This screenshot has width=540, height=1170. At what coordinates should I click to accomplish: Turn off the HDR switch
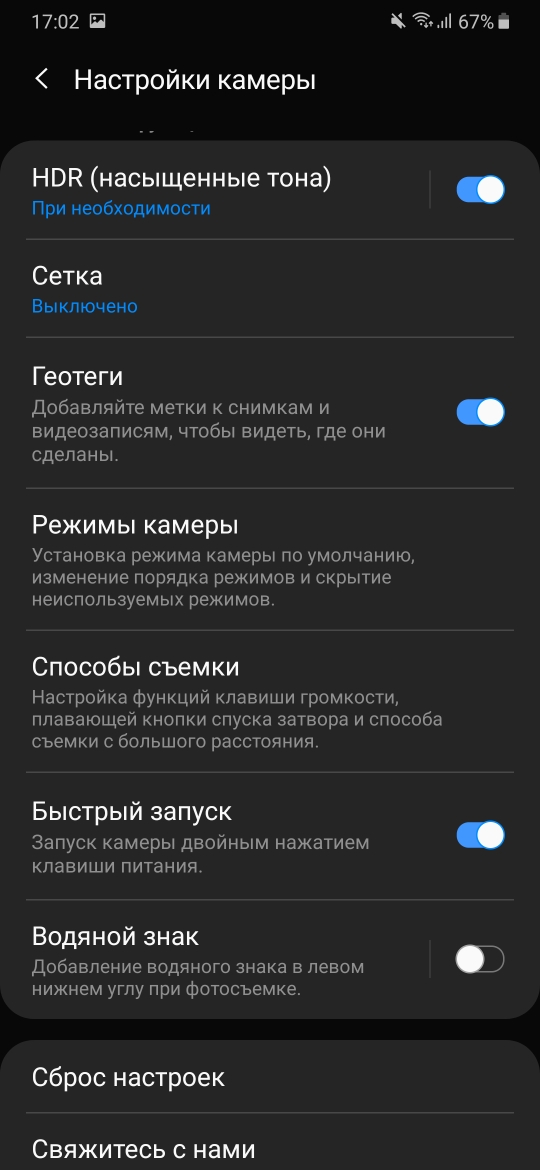(x=480, y=190)
